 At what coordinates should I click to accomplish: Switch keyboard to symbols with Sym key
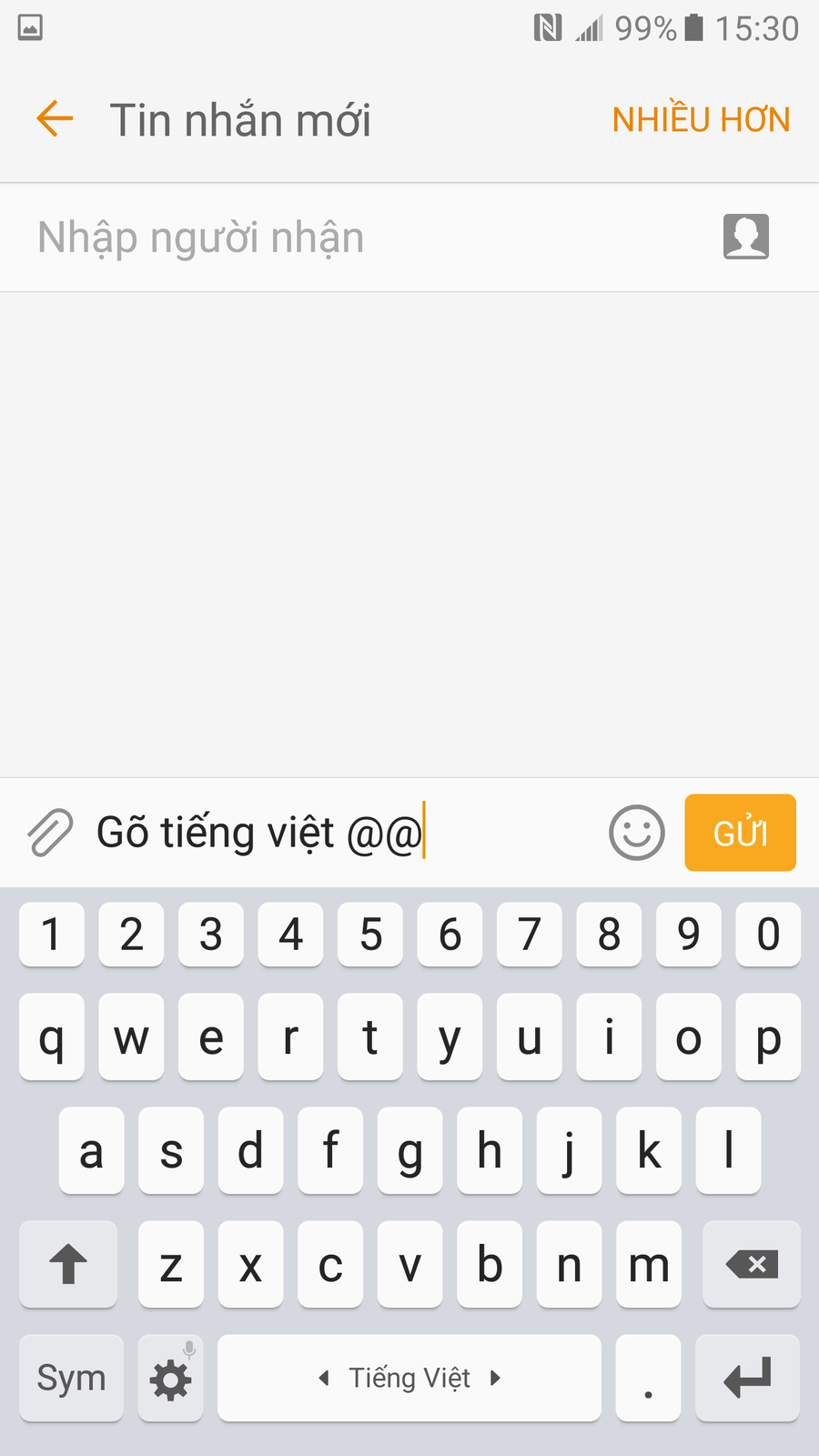coord(70,1377)
